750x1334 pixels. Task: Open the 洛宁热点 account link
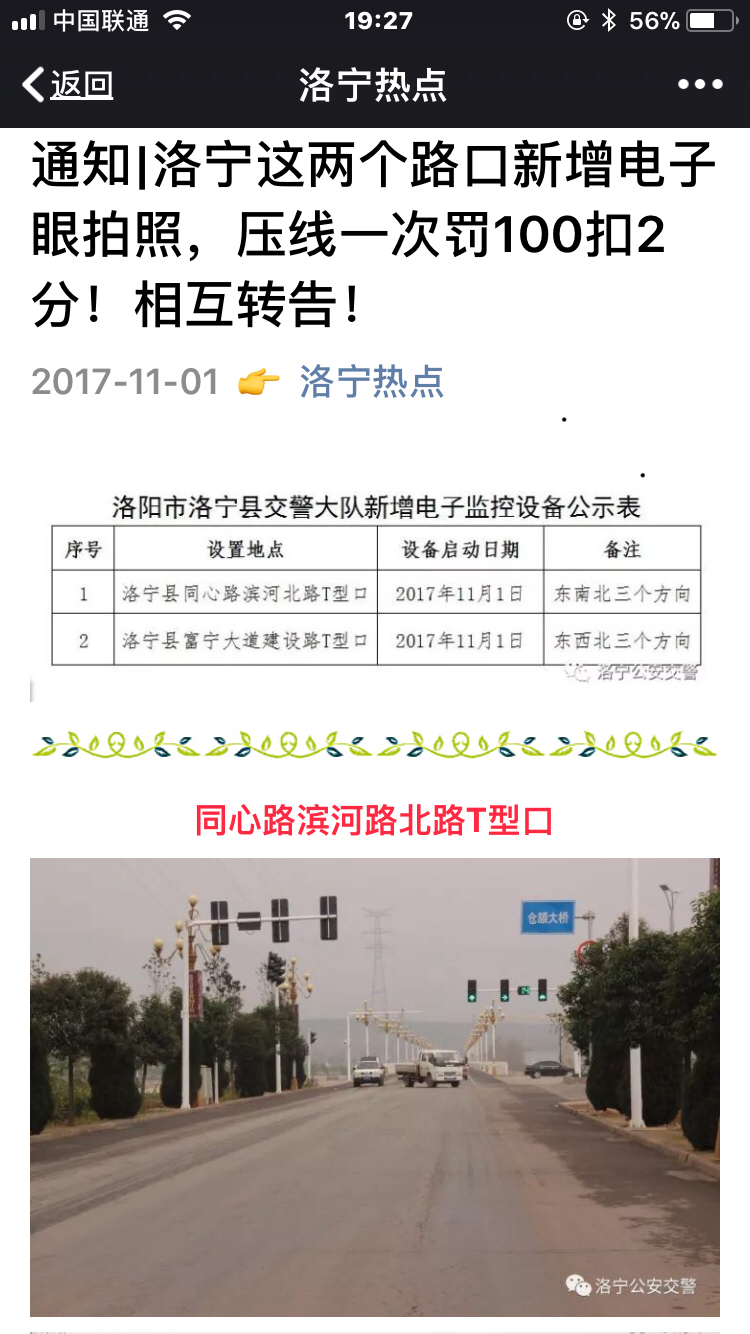tap(372, 382)
